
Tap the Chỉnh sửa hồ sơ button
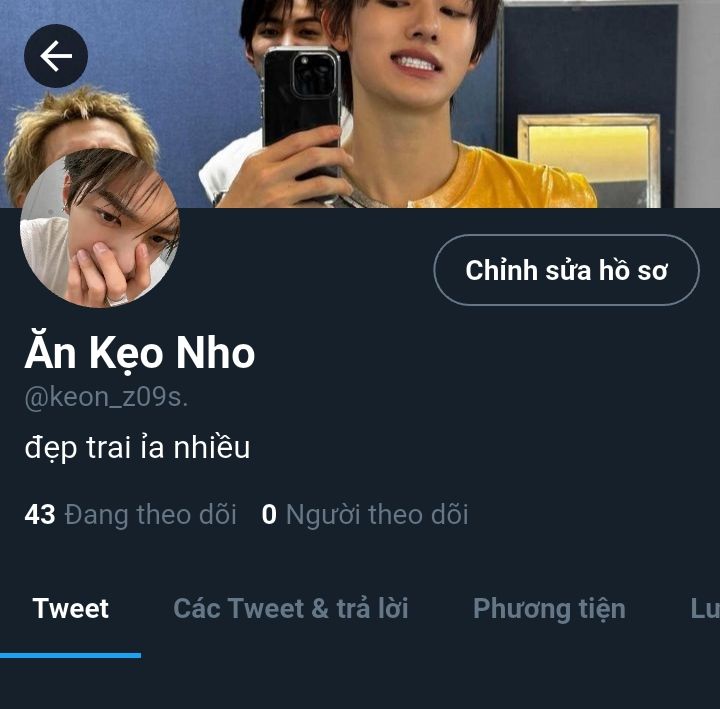click(566, 270)
